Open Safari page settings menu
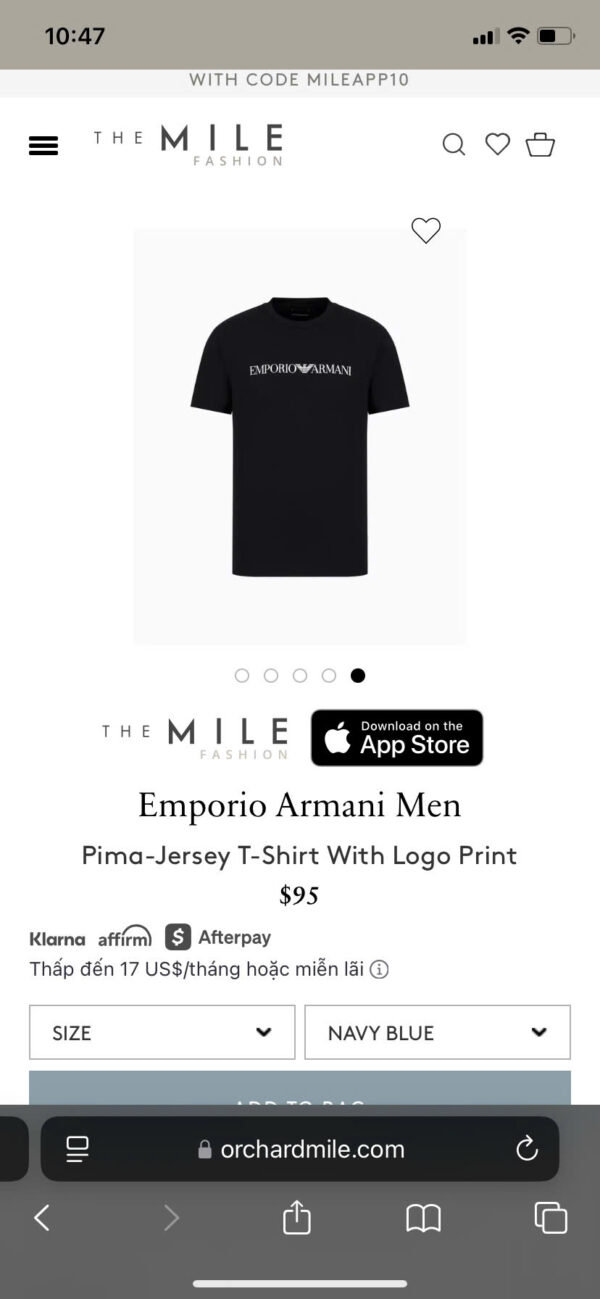This screenshot has height=1299, width=600. [x=77, y=1149]
